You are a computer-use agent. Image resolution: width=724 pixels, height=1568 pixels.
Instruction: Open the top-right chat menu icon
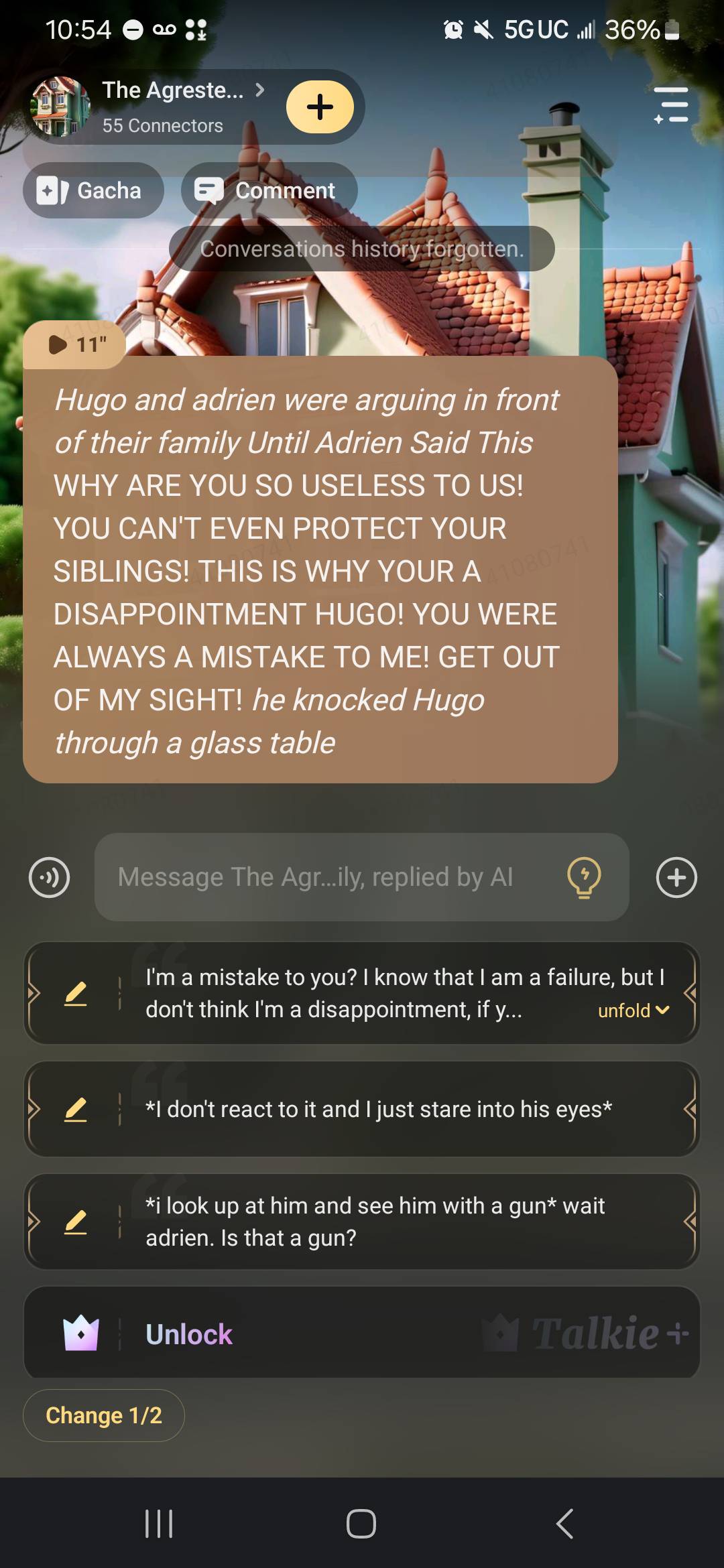672,105
